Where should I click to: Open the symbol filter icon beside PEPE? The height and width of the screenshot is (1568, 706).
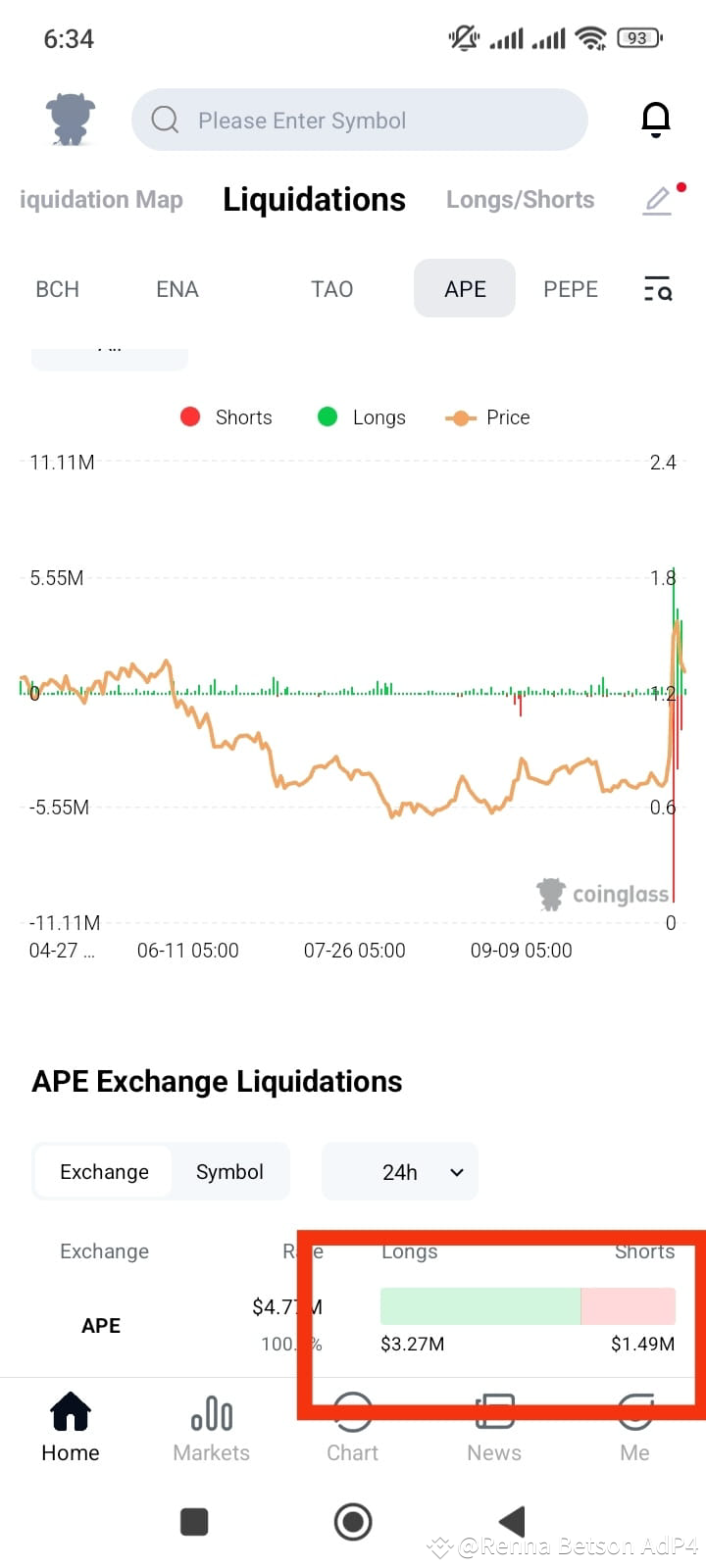pos(658,288)
